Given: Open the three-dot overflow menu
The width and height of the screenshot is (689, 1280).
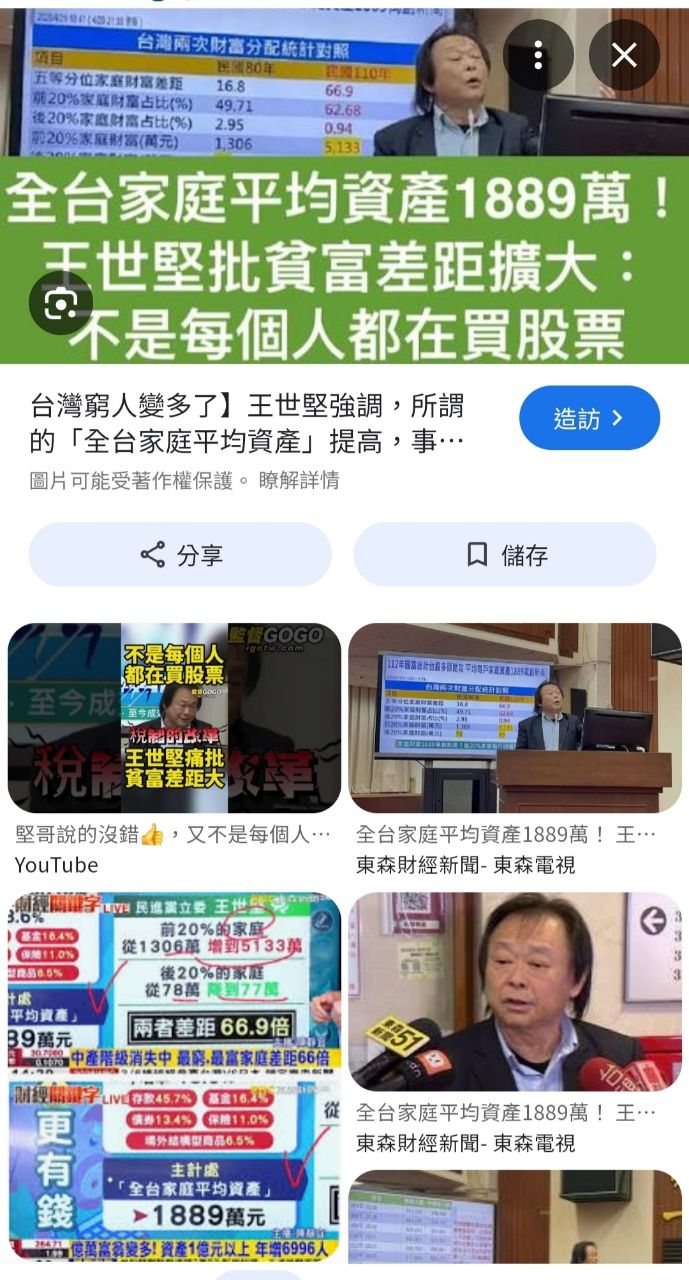Looking at the screenshot, I should point(538,55).
